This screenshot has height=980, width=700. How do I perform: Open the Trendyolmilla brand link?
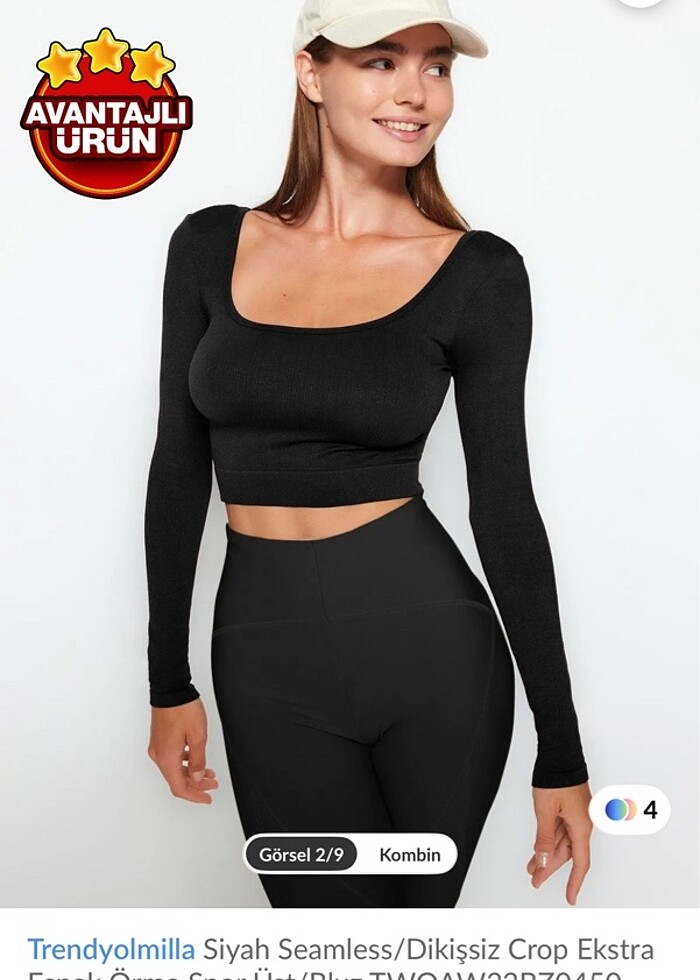[111, 948]
